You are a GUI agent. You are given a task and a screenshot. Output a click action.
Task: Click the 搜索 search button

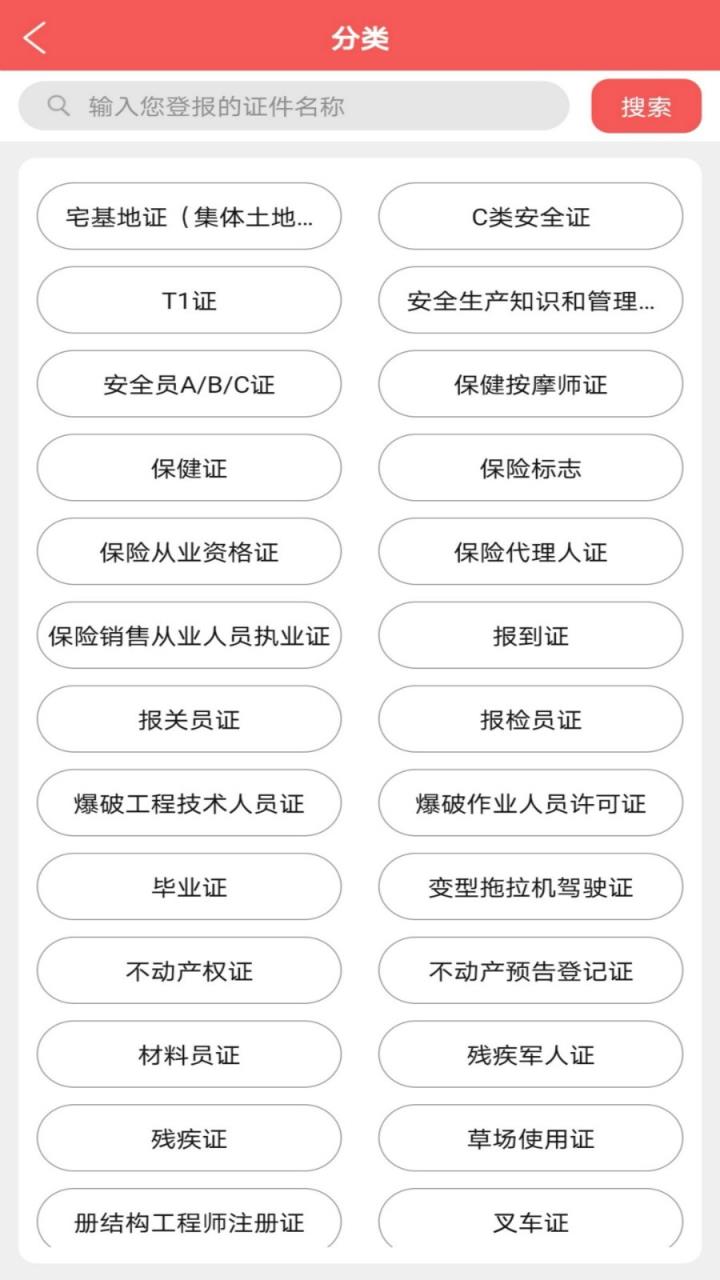pyautogui.click(x=645, y=104)
